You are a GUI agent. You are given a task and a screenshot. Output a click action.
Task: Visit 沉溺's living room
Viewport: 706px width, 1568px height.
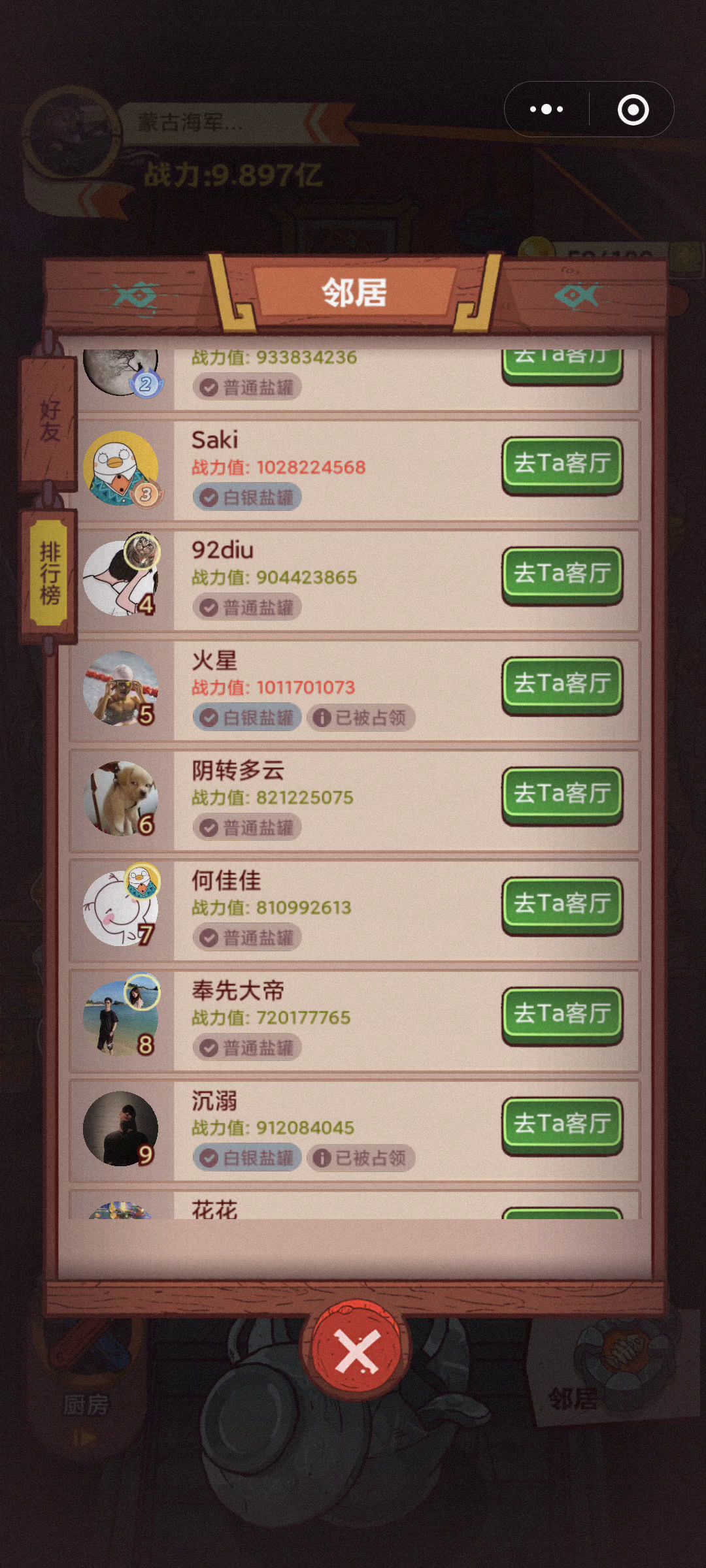[562, 1124]
